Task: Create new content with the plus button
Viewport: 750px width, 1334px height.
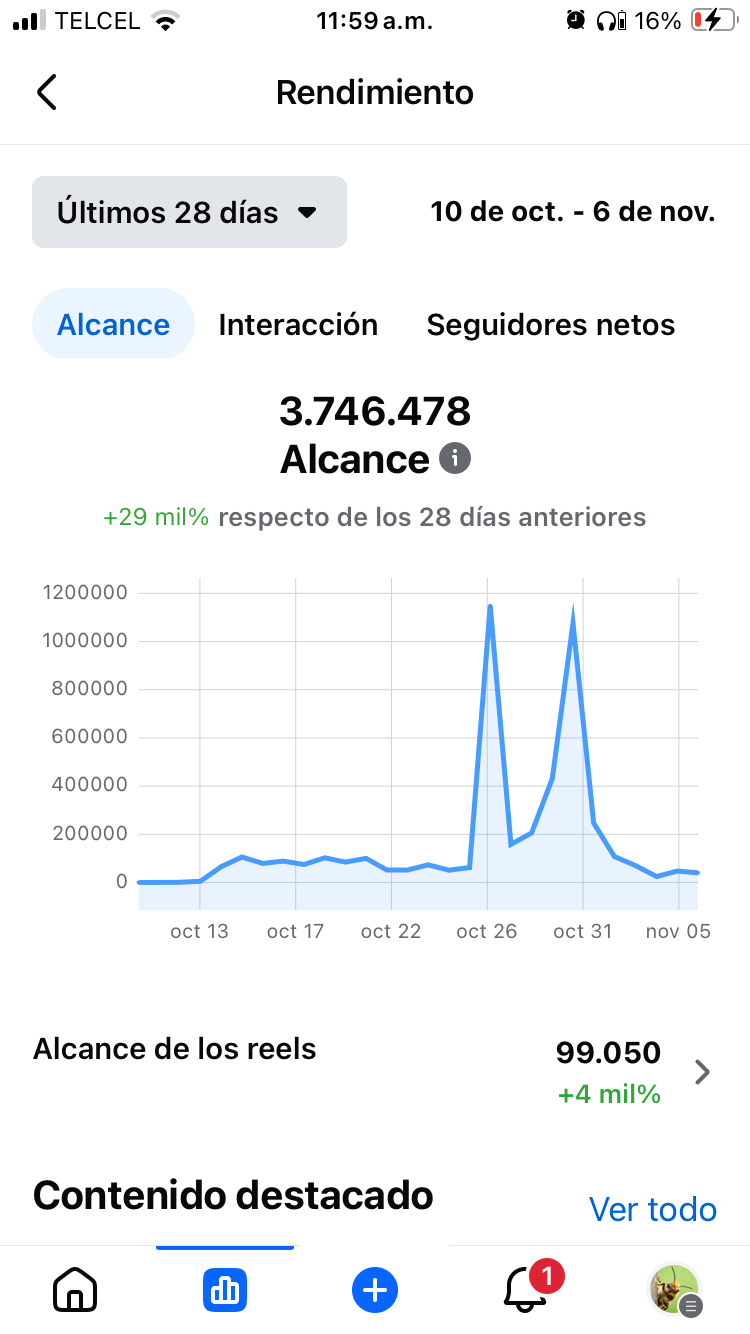Action: click(x=375, y=1291)
